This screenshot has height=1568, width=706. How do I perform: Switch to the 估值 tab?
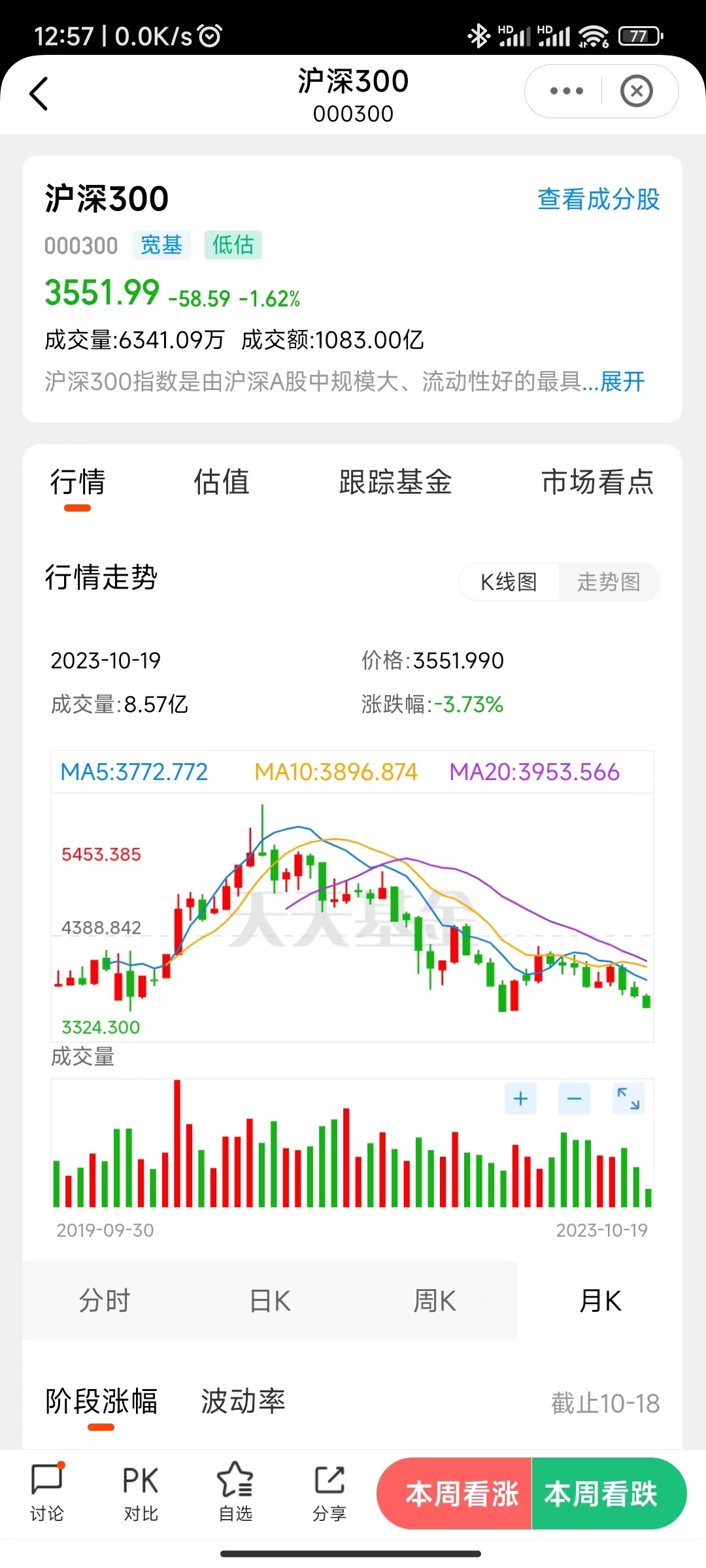point(222,482)
